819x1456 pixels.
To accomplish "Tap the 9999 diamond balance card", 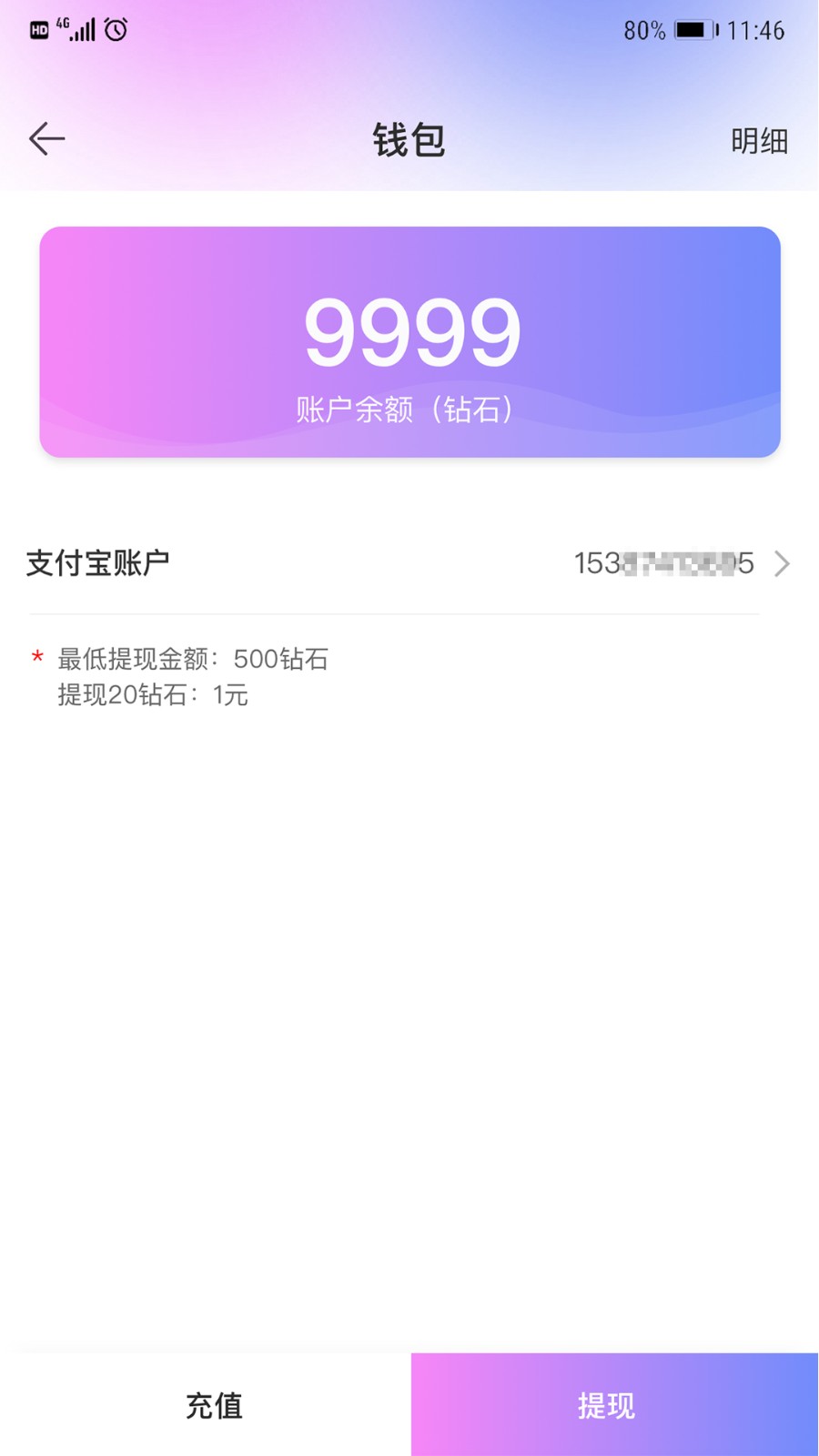I will [409, 341].
